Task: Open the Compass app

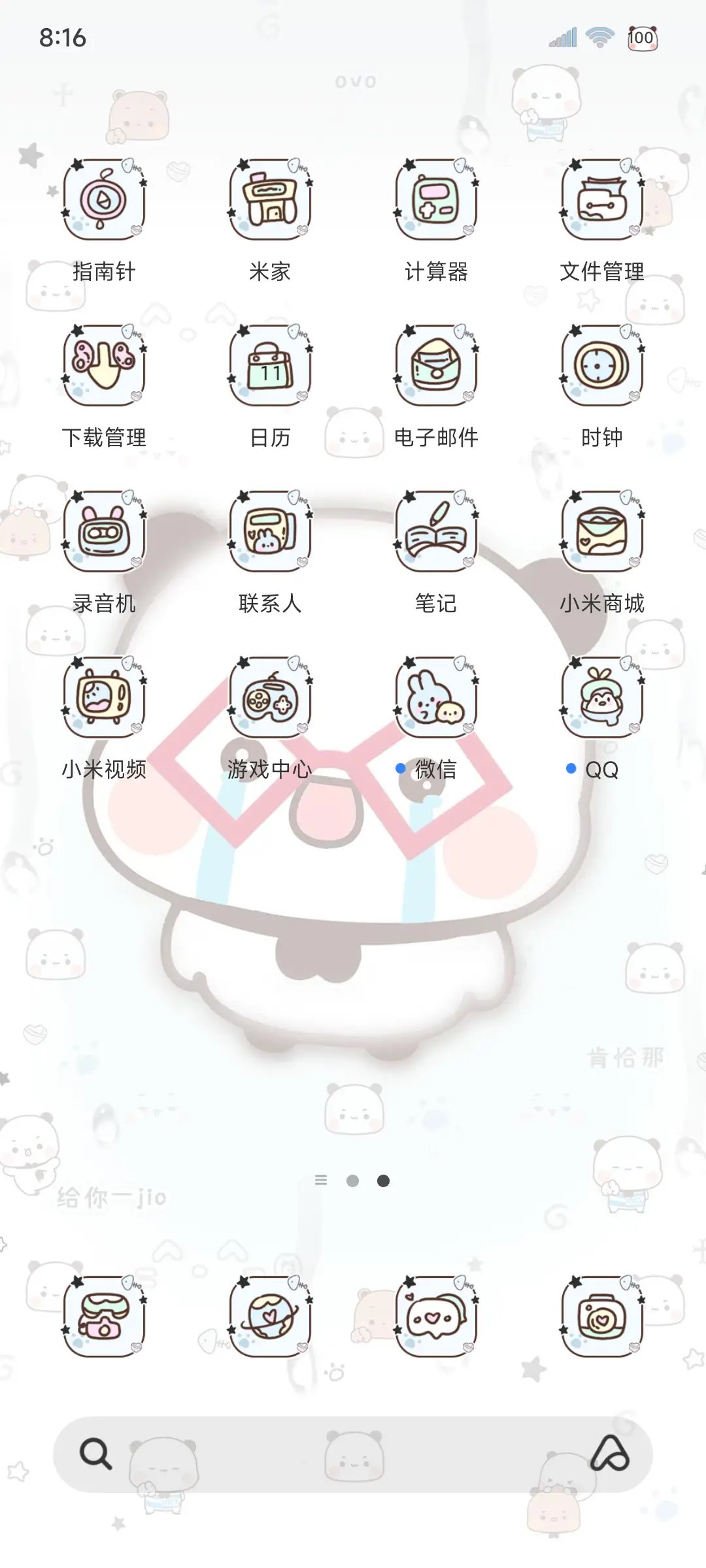Action: 103,201
